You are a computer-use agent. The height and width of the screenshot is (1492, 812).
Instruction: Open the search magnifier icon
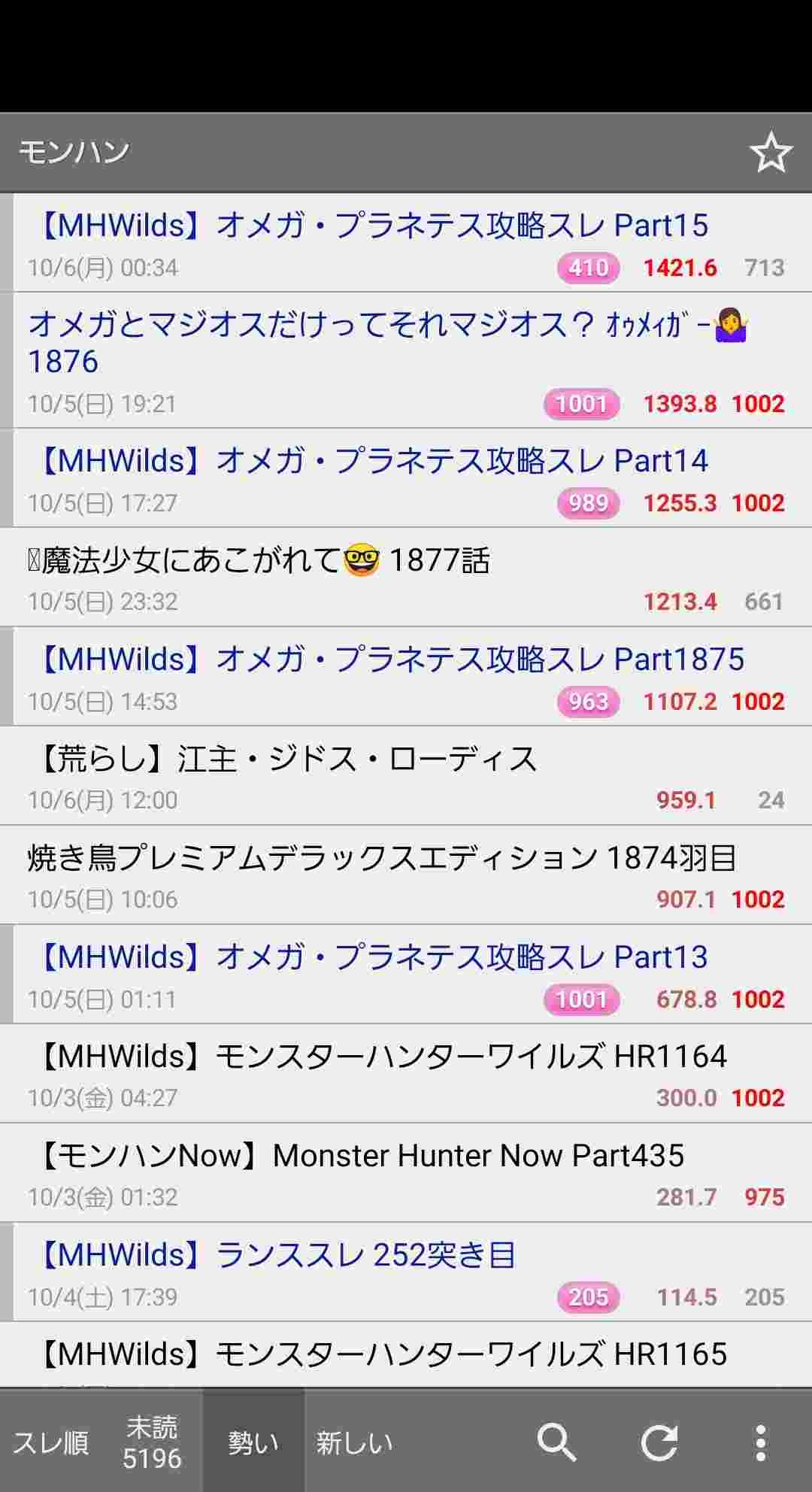556,1442
